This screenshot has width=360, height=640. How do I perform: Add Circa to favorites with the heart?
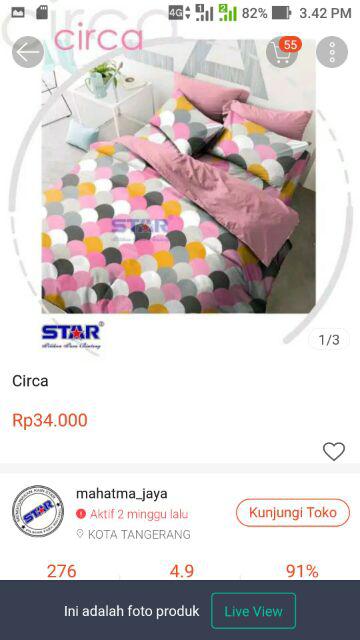click(x=334, y=451)
